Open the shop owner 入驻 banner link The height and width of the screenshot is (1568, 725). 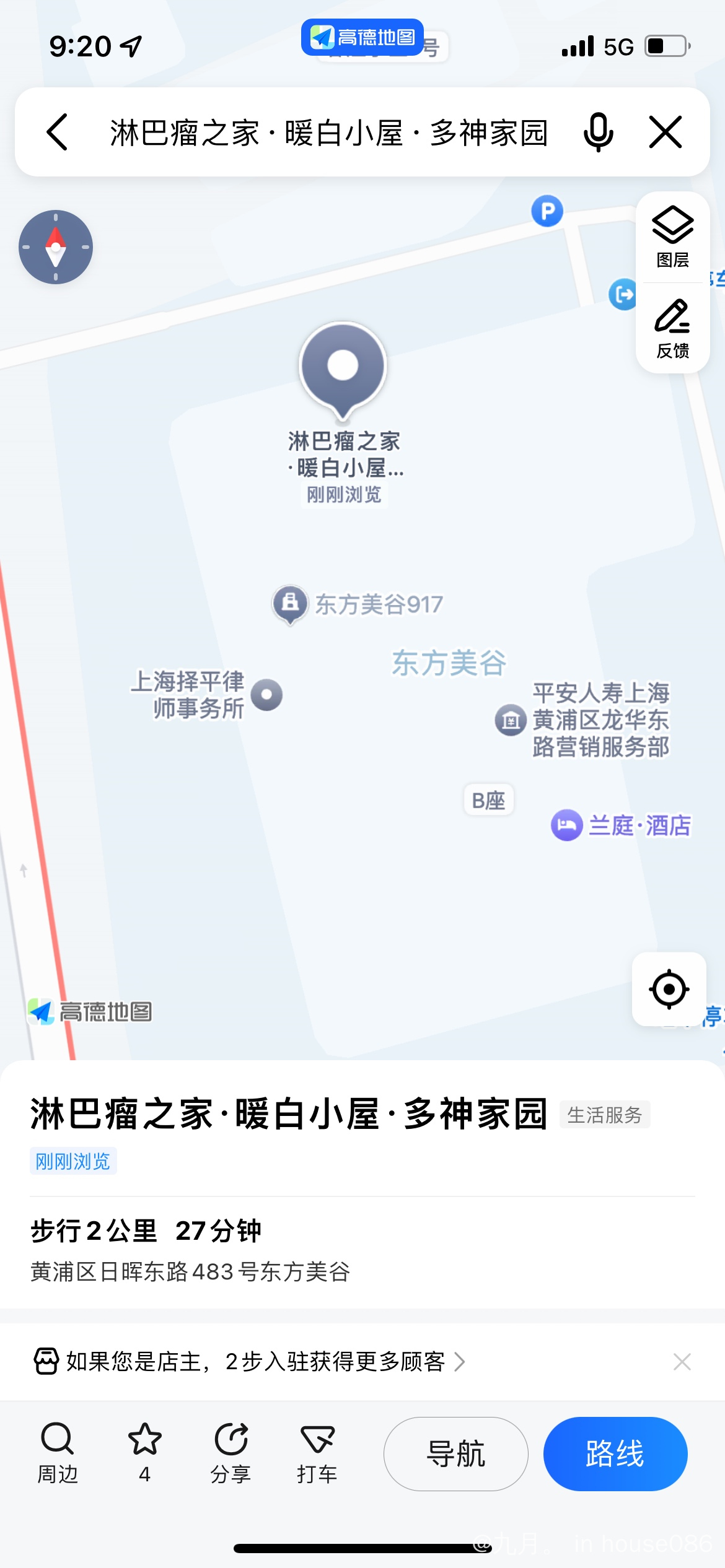pos(248,1361)
